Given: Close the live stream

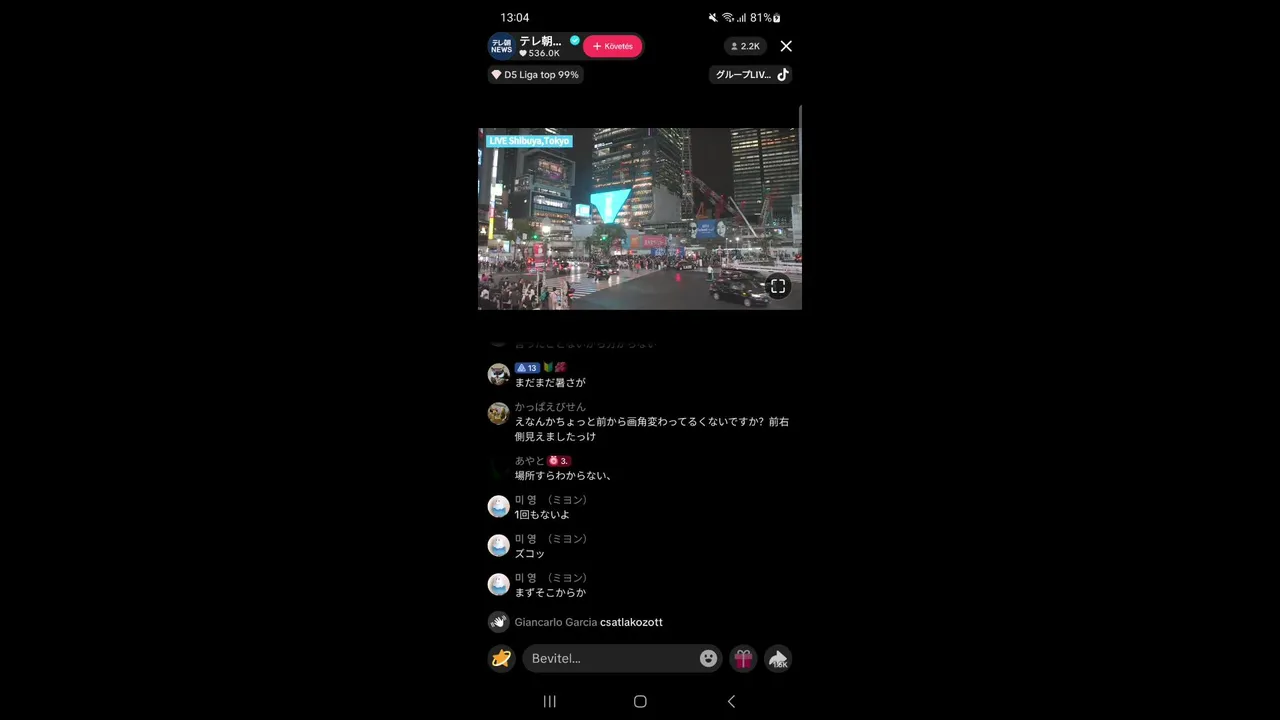Looking at the screenshot, I should click(786, 46).
